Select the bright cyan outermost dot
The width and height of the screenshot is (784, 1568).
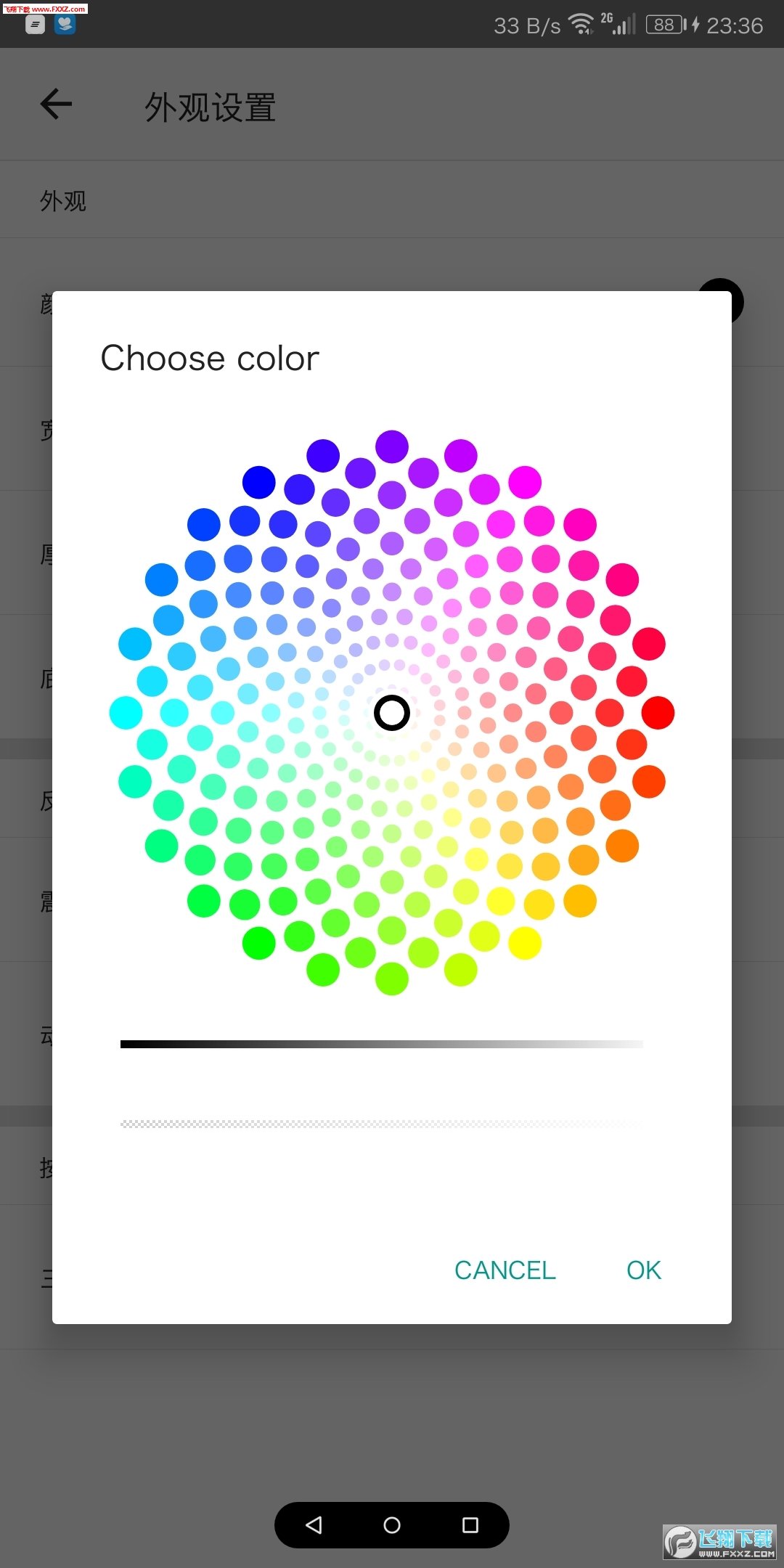tap(126, 713)
